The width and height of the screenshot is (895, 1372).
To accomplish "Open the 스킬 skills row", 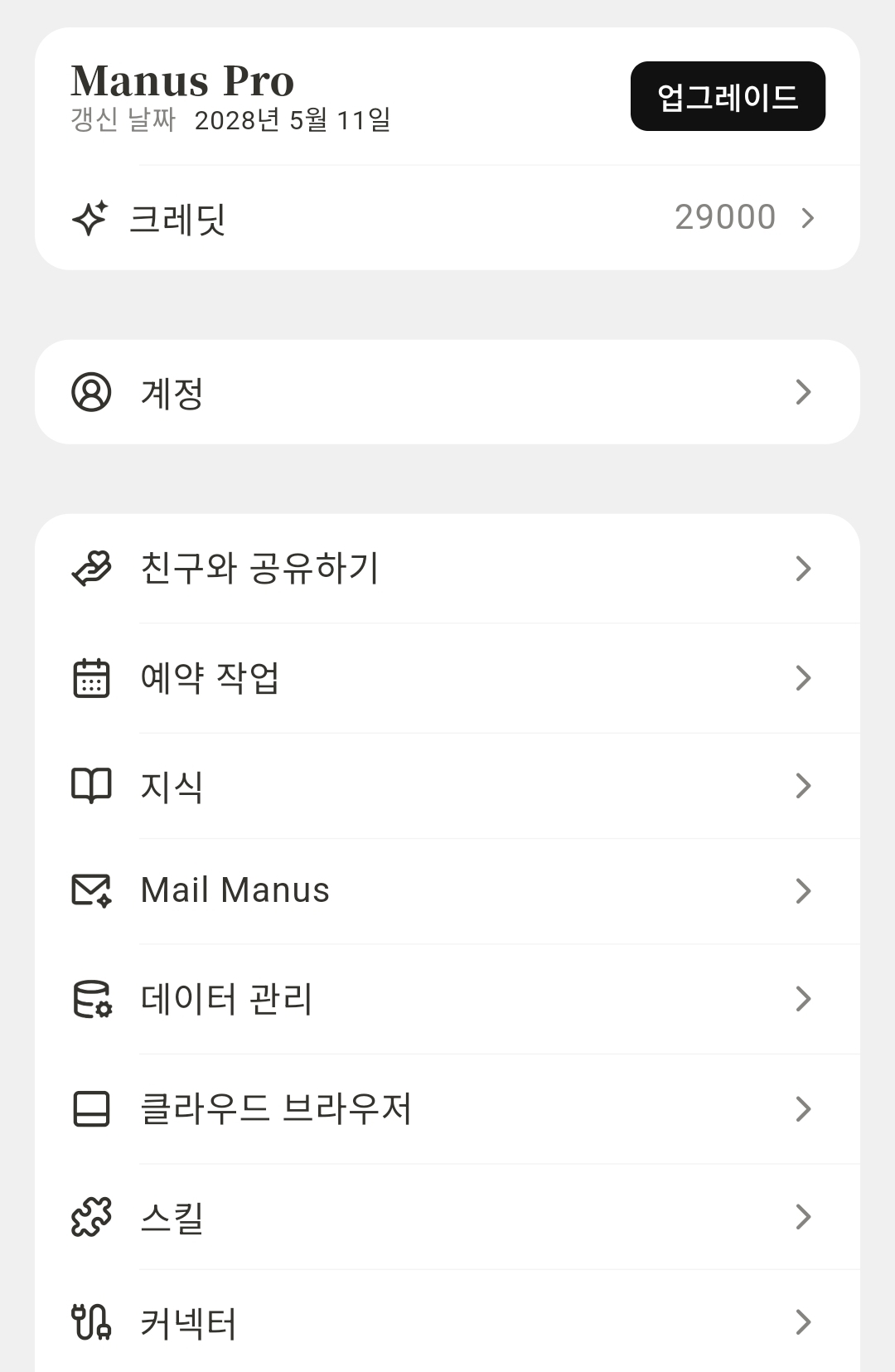I will click(x=447, y=1217).
